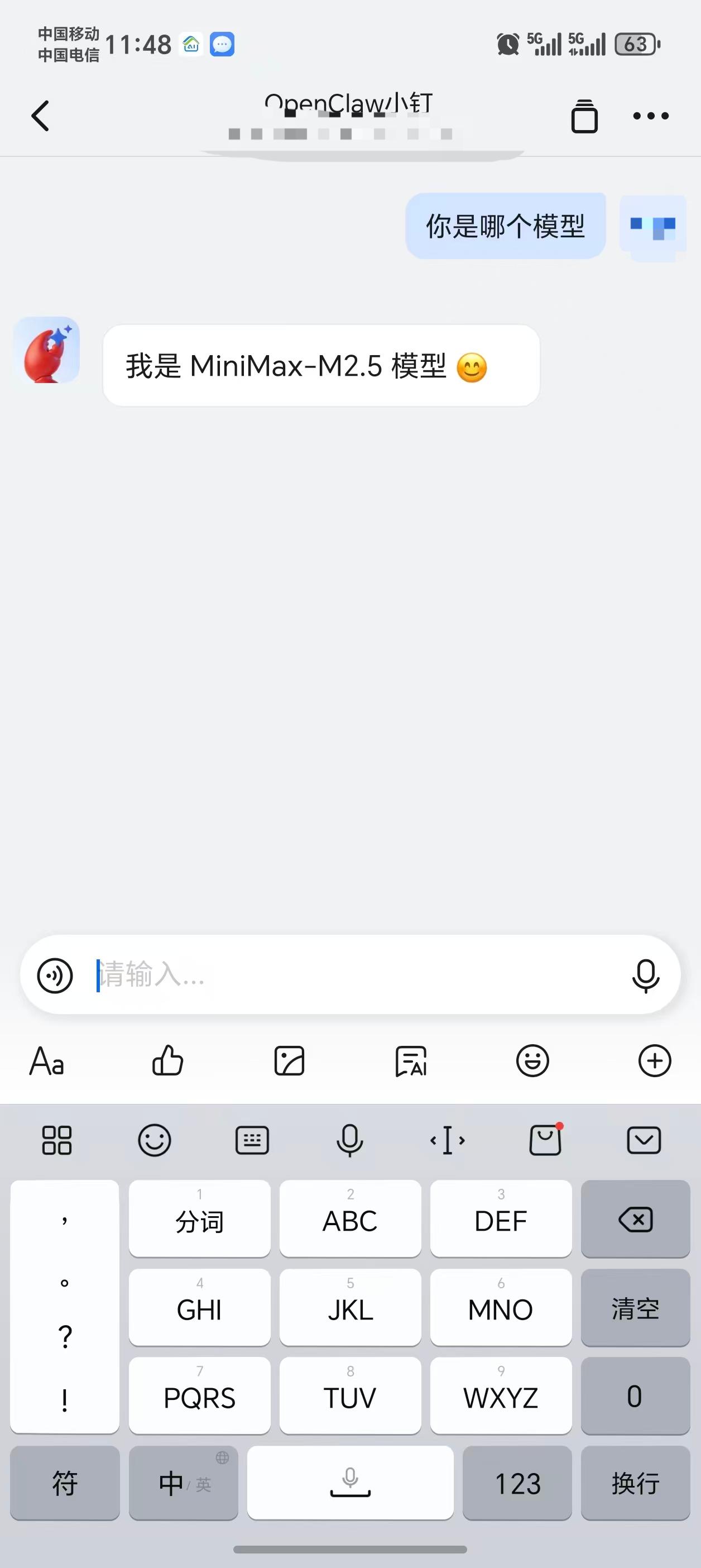Open the Aa text formatting option
This screenshot has height=1568, width=701.
47,1061
